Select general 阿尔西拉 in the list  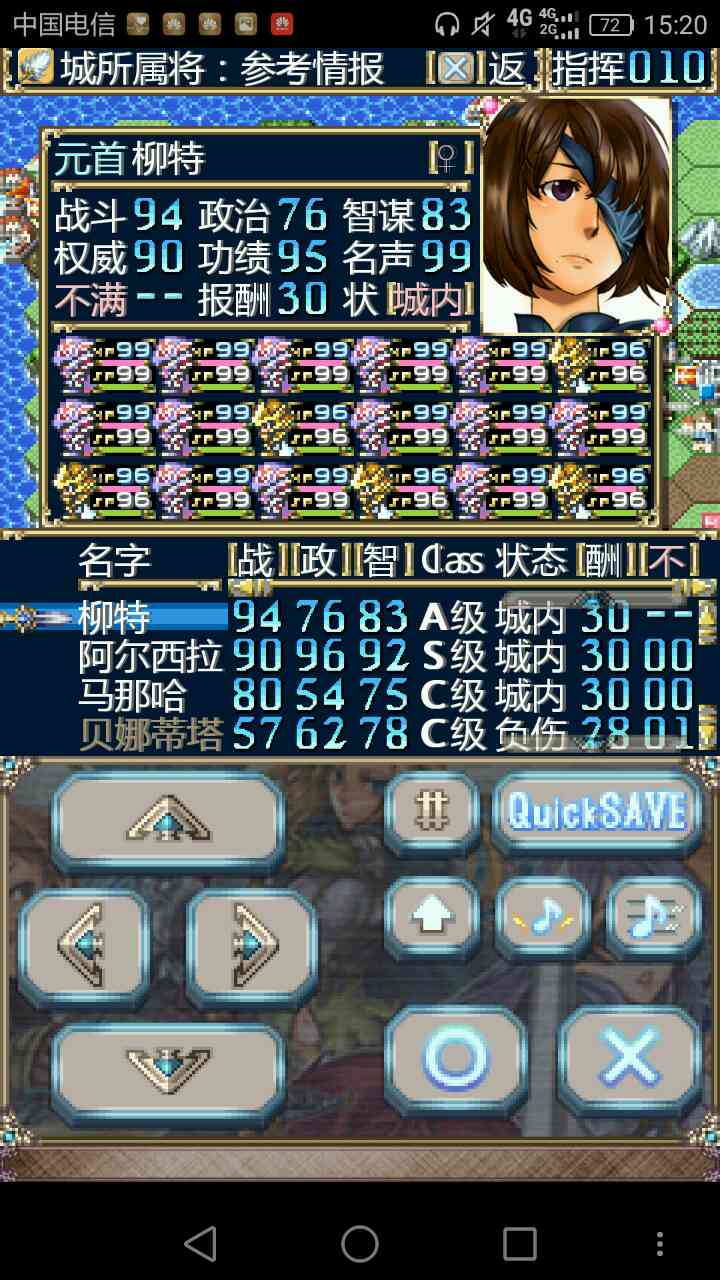pos(150,657)
